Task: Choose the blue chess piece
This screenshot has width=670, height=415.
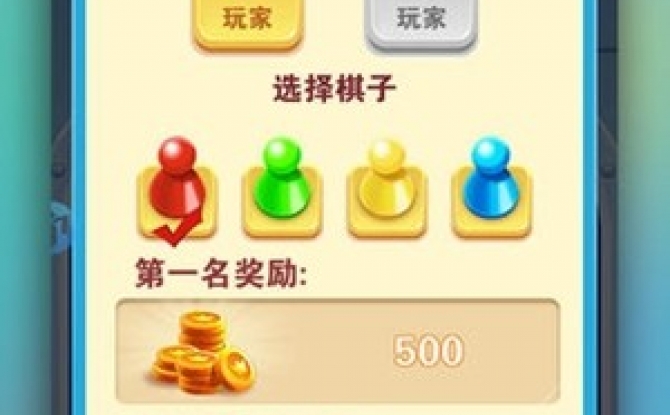Action: pyautogui.click(x=491, y=188)
